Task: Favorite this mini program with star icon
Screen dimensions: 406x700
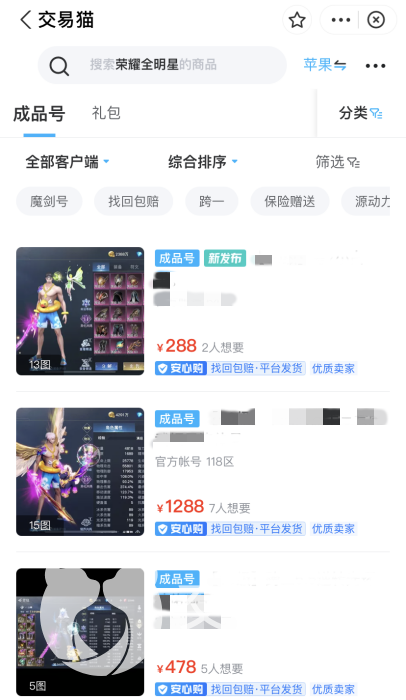Action: tap(297, 20)
